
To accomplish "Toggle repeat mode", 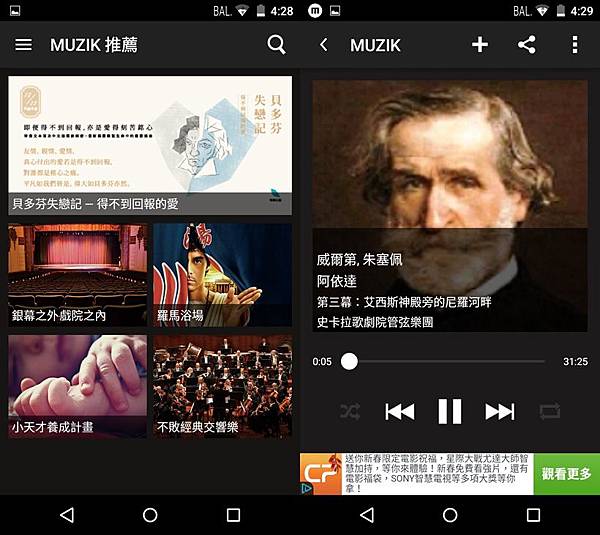I will 550,411.
